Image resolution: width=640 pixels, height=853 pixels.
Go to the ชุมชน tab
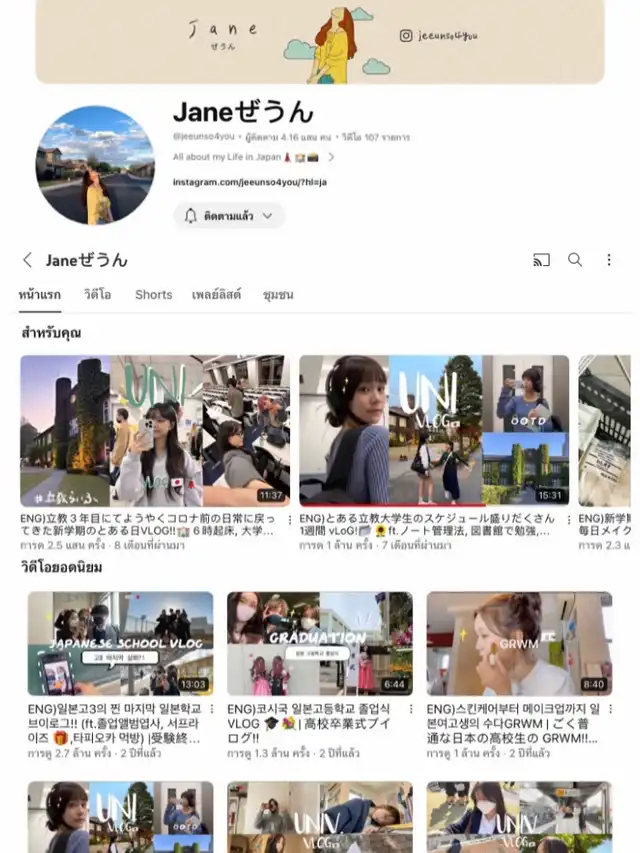pos(278,295)
